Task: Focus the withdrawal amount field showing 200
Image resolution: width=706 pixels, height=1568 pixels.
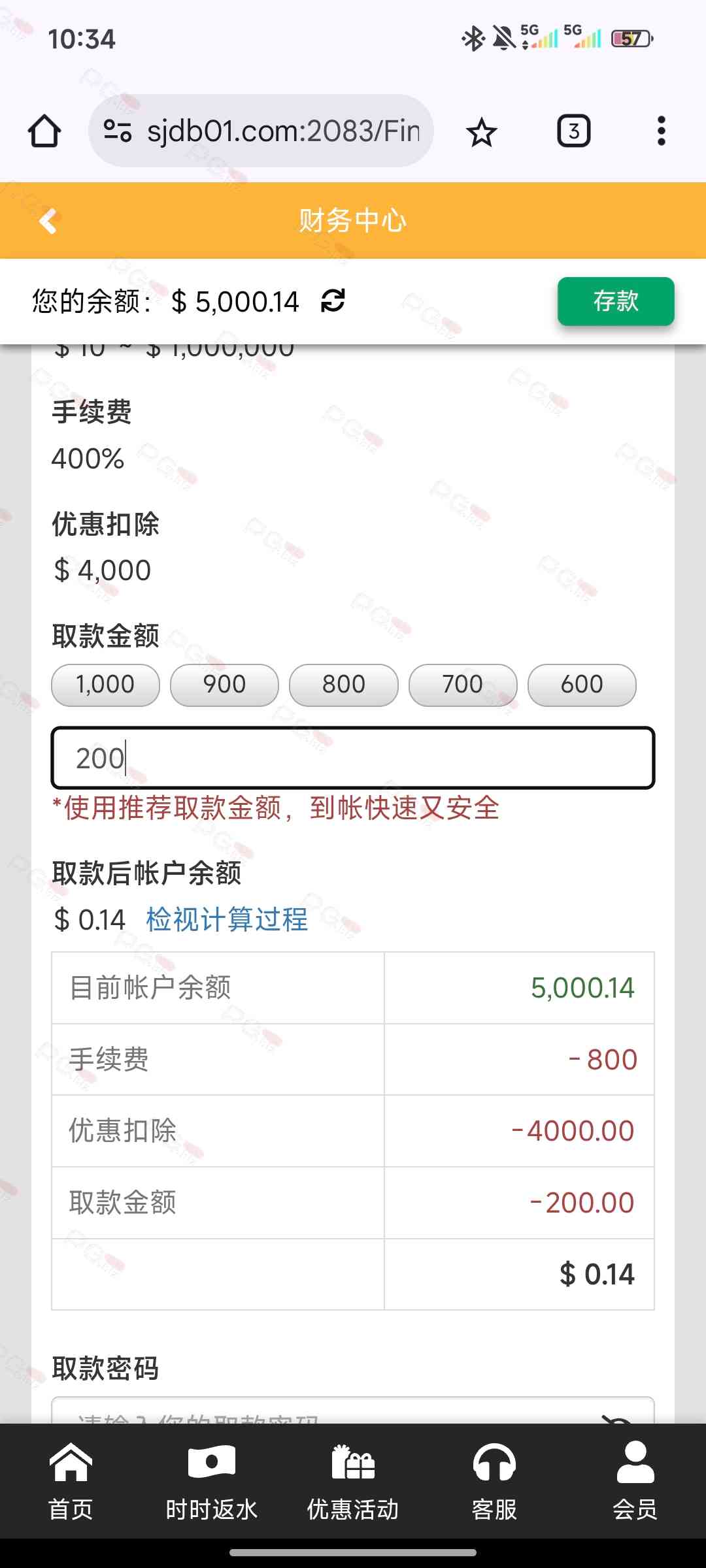Action: tap(353, 758)
